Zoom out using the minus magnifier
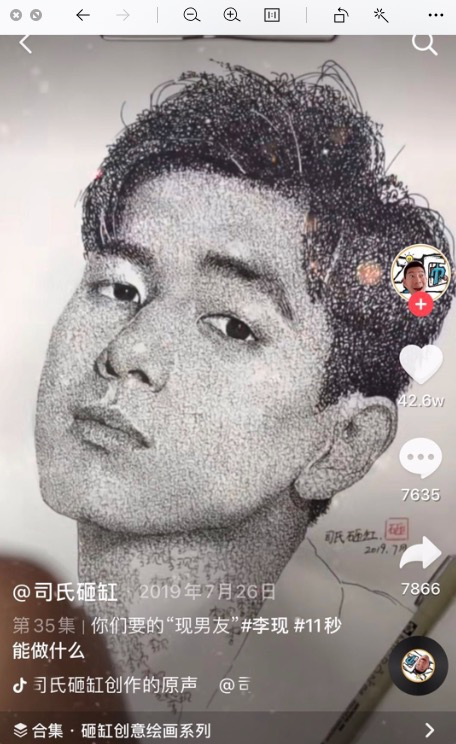Image resolution: width=456 pixels, height=744 pixels. click(192, 16)
